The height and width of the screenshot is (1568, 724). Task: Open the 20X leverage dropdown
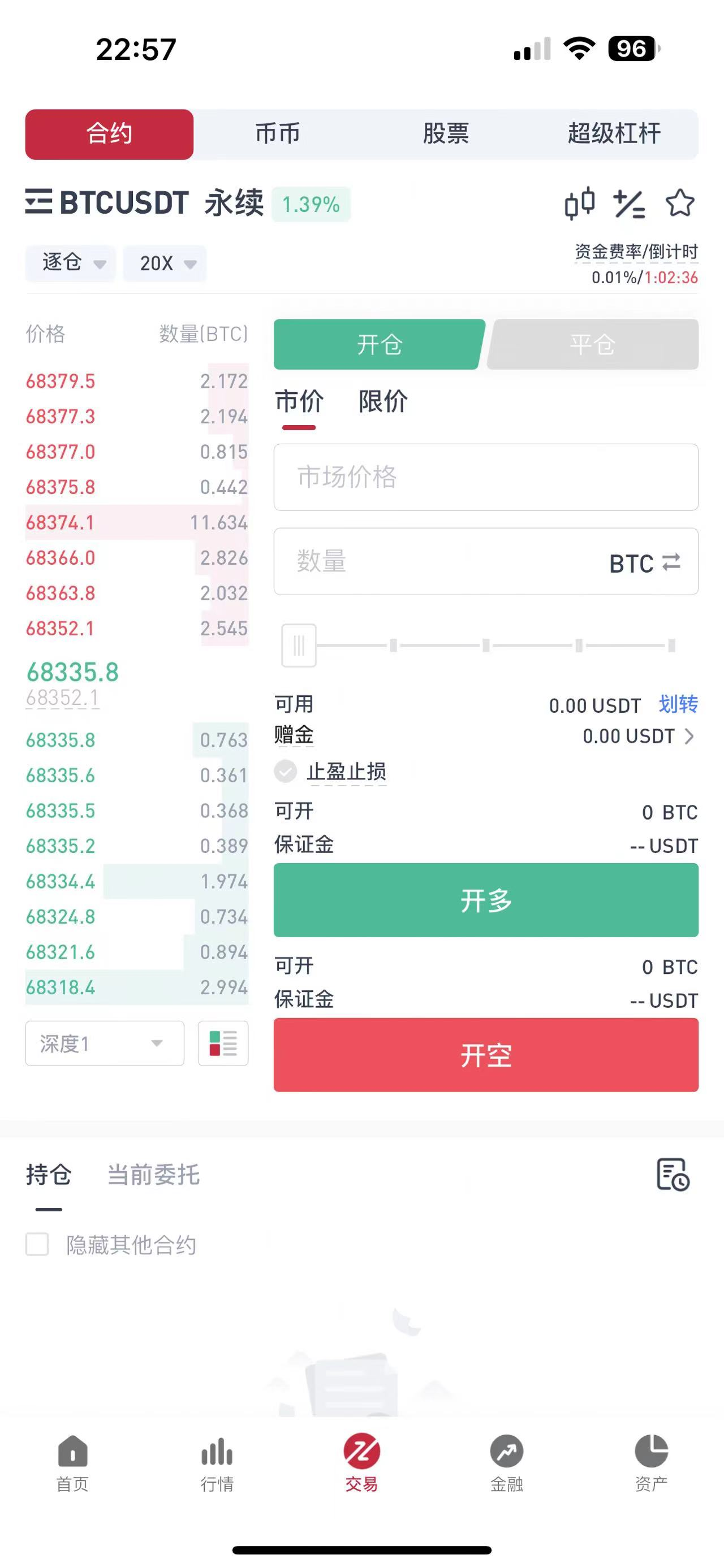coord(165,263)
